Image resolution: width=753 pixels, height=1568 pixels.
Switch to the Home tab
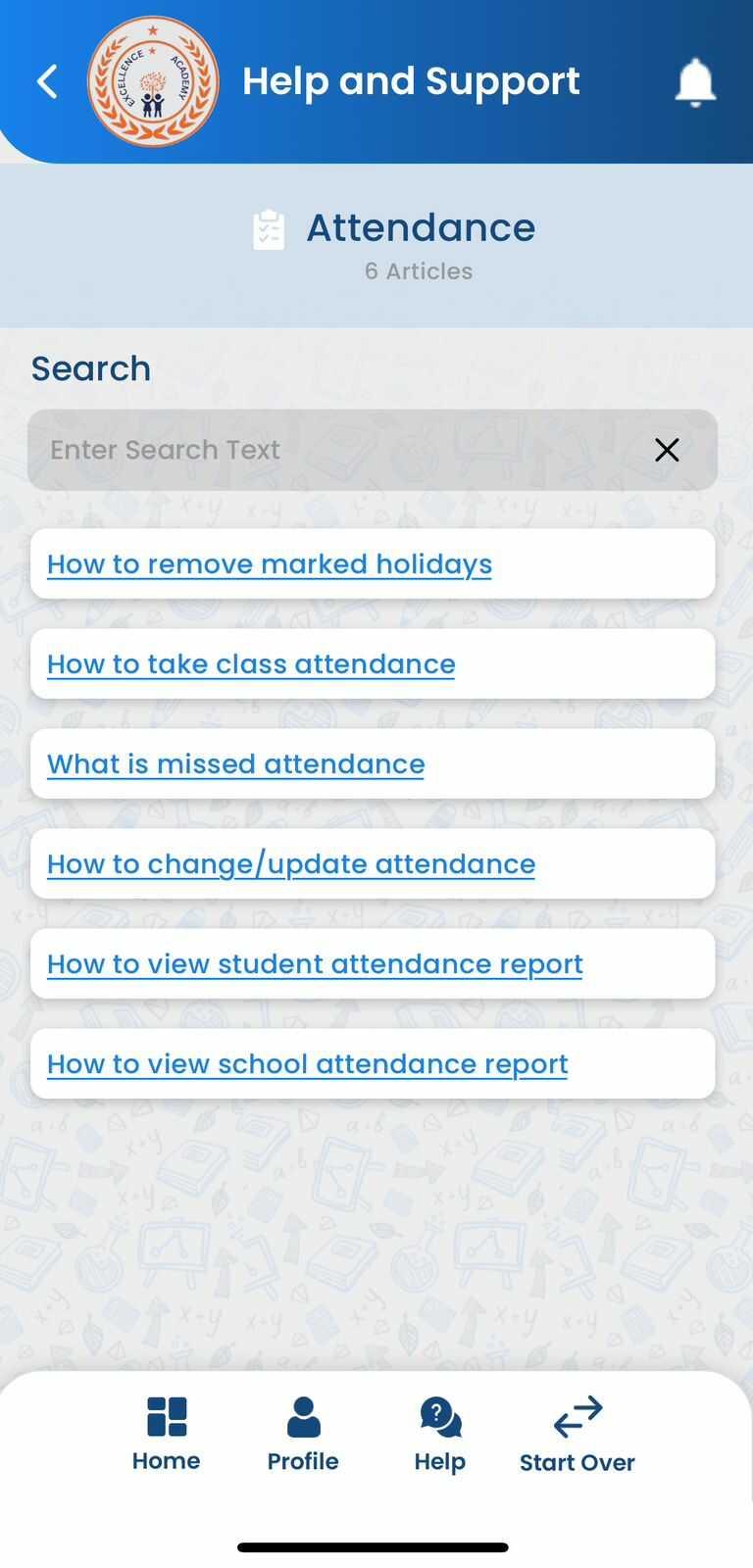point(167,1435)
